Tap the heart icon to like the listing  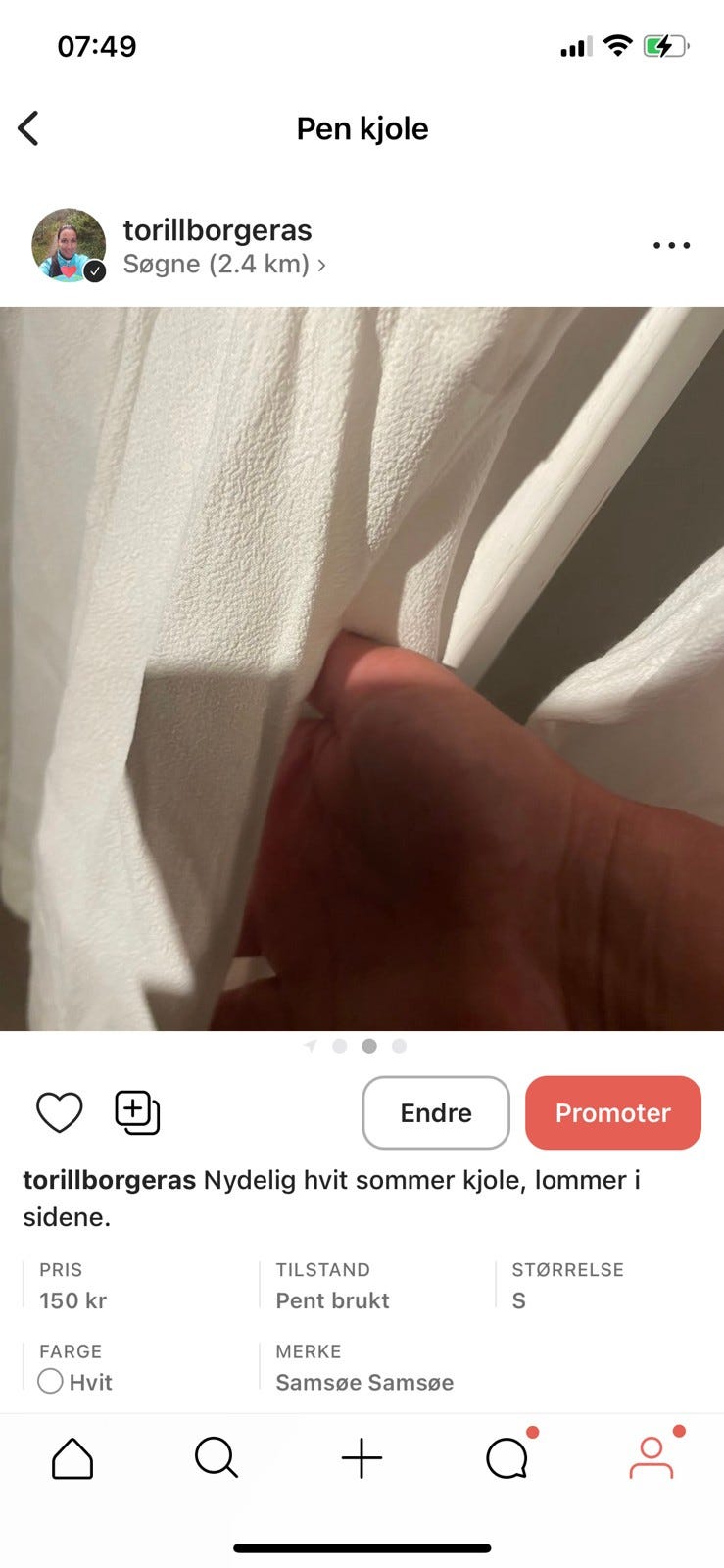coord(59,1112)
